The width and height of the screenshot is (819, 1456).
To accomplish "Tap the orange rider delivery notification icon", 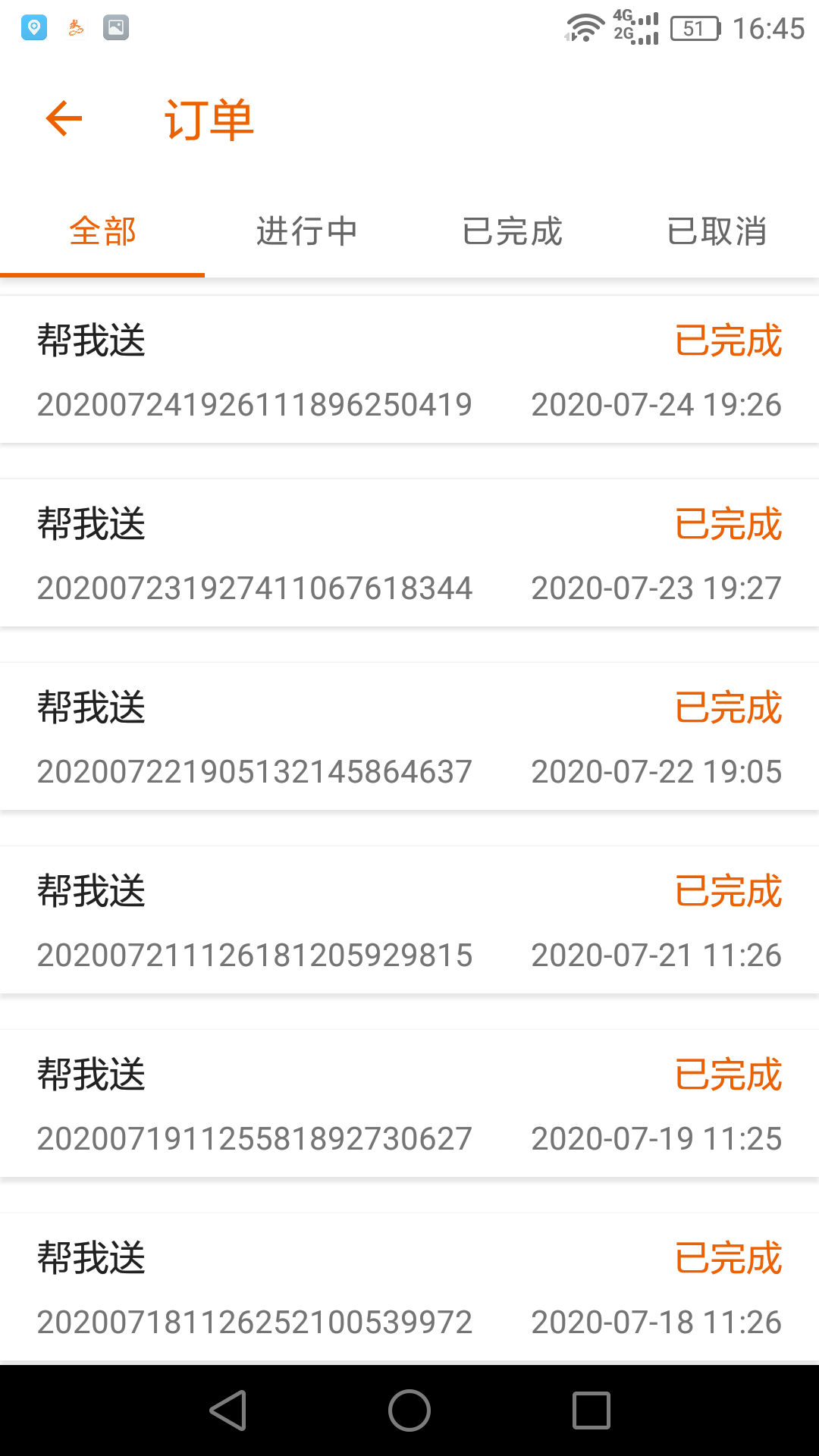I will click(74, 28).
